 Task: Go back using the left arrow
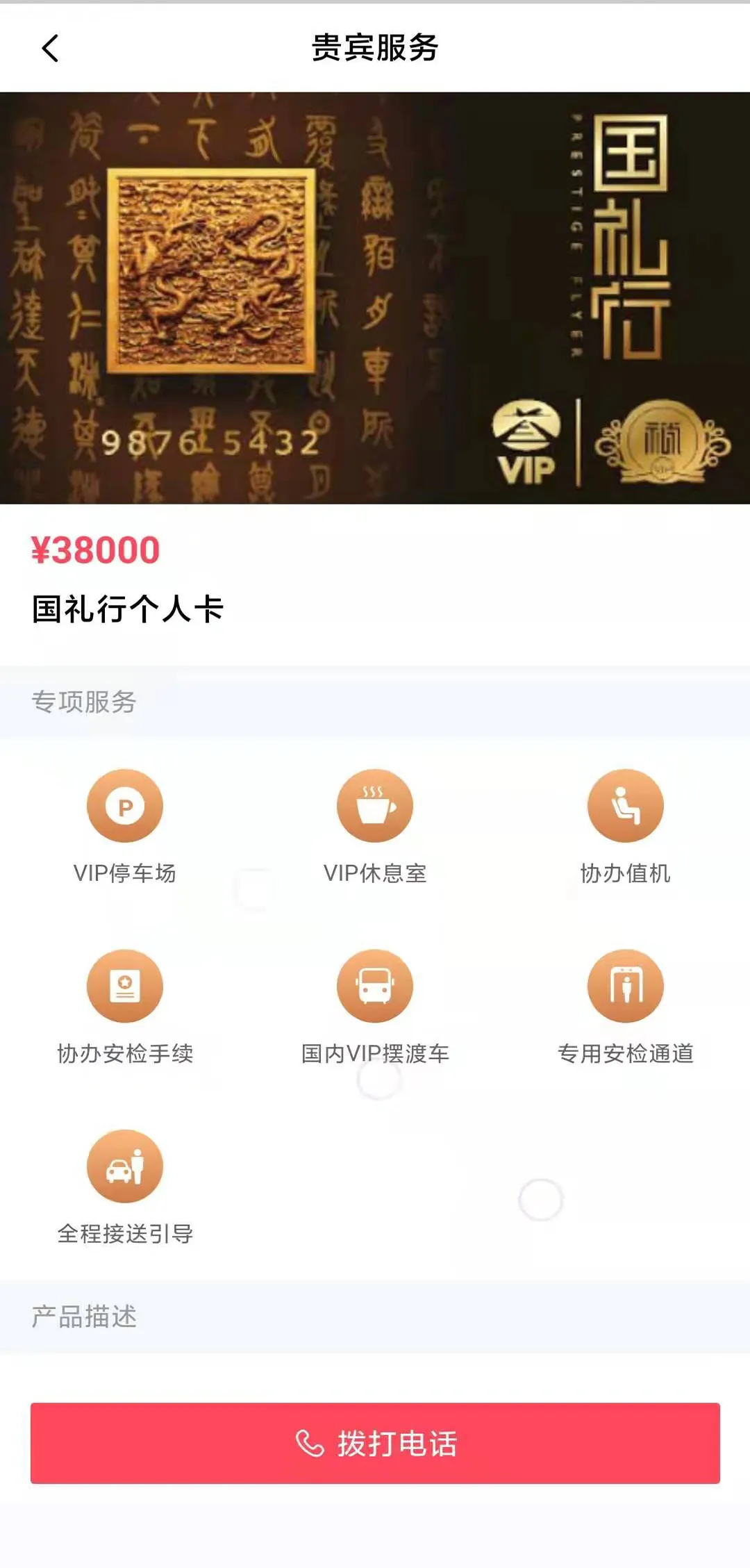pos(49,49)
